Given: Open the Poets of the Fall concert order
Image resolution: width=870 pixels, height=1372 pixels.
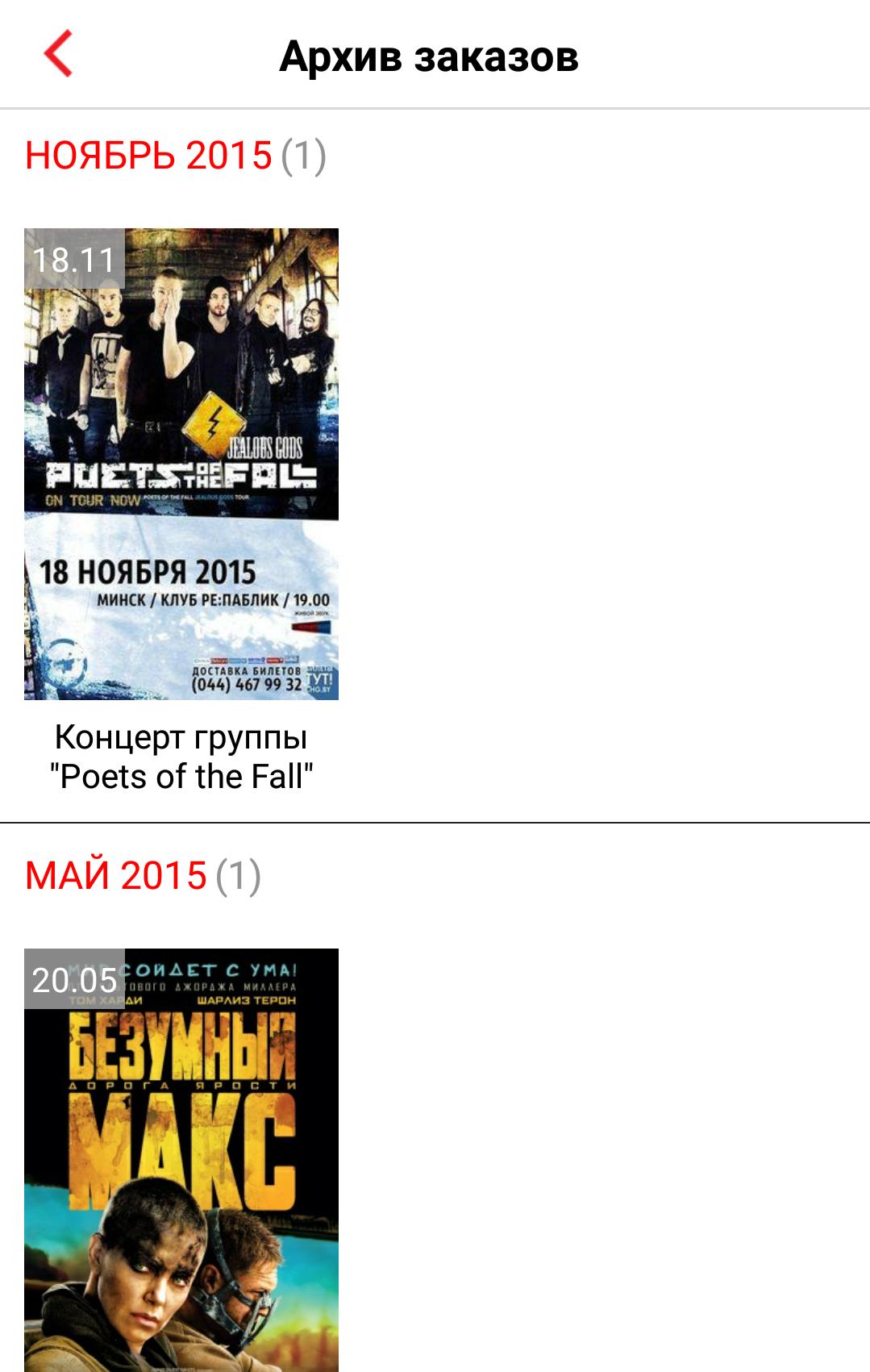Looking at the screenshot, I should pyautogui.click(x=181, y=464).
